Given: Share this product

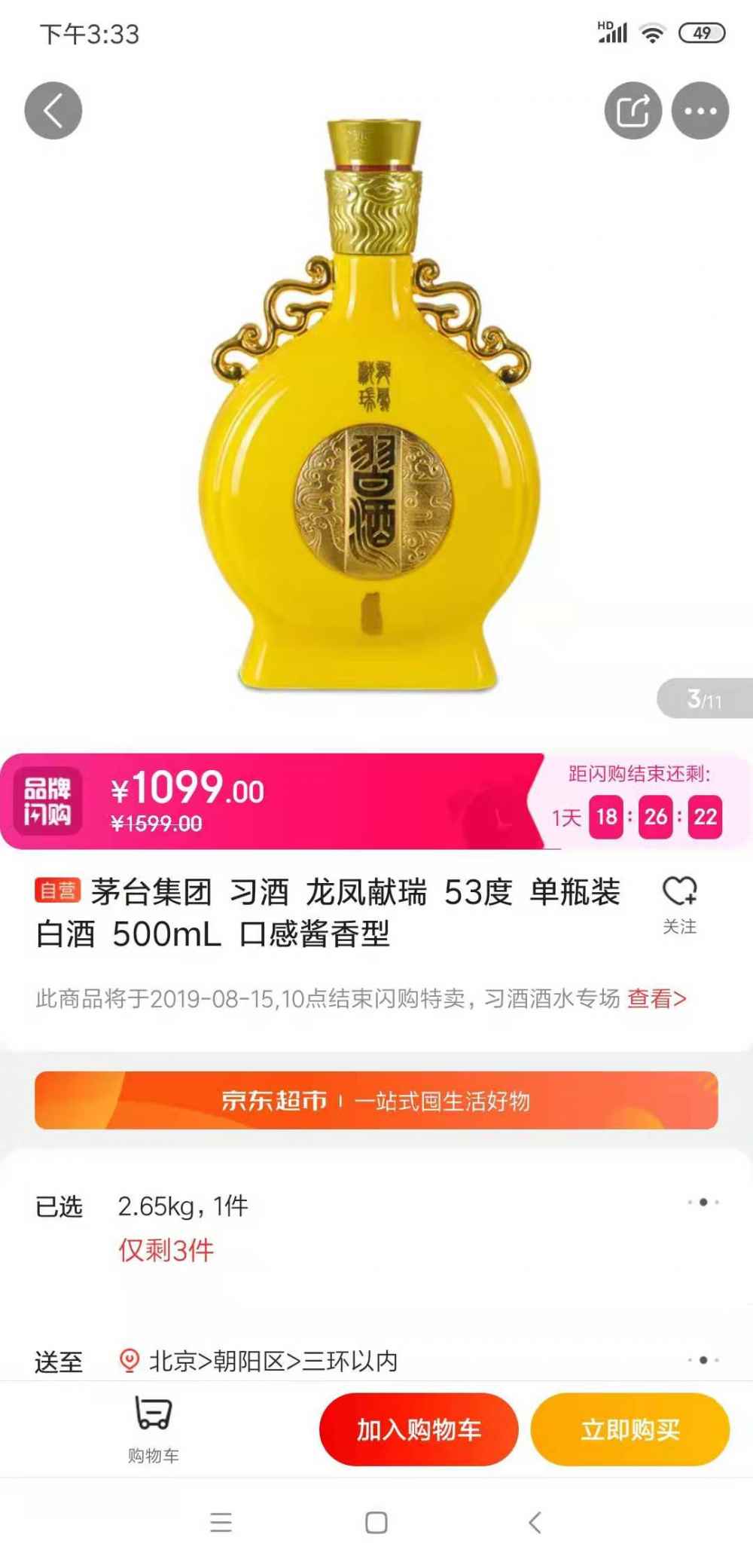Looking at the screenshot, I should pyautogui.click(x=633, y=111).
